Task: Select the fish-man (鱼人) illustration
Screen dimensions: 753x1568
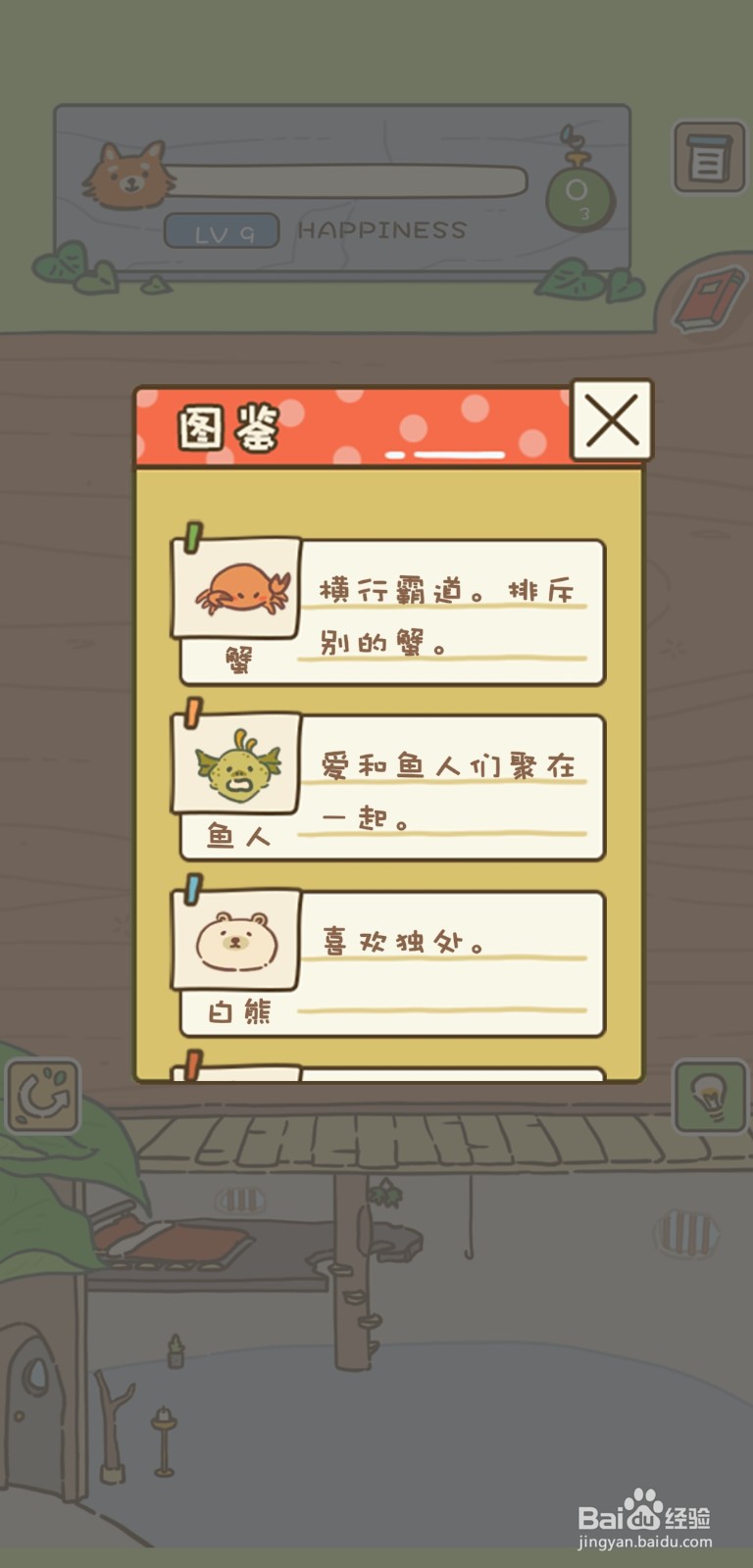Action: [x=239, y=769]
